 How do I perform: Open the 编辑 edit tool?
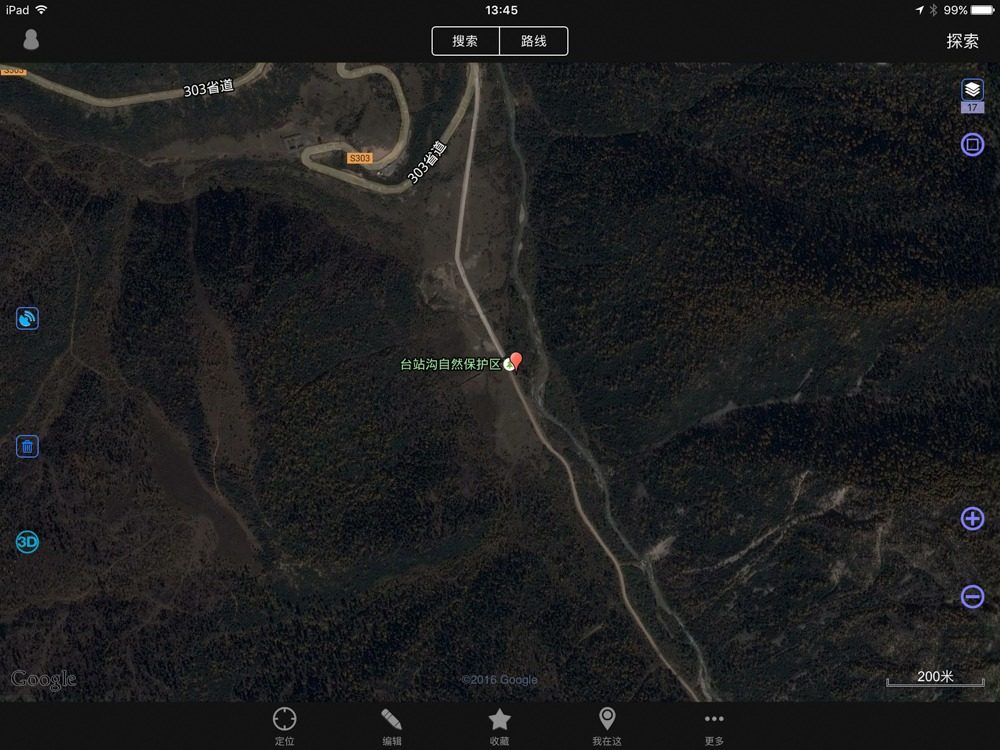pos(392,726)
